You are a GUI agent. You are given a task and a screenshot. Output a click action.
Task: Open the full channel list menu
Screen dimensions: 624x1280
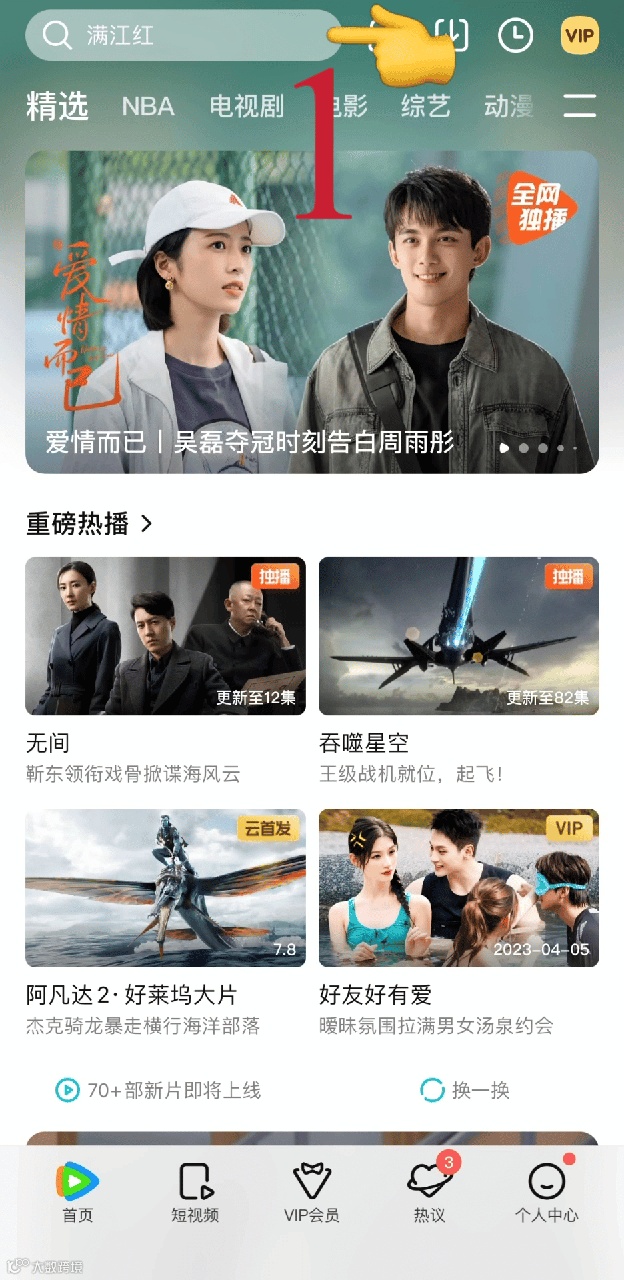pos(580,106)
